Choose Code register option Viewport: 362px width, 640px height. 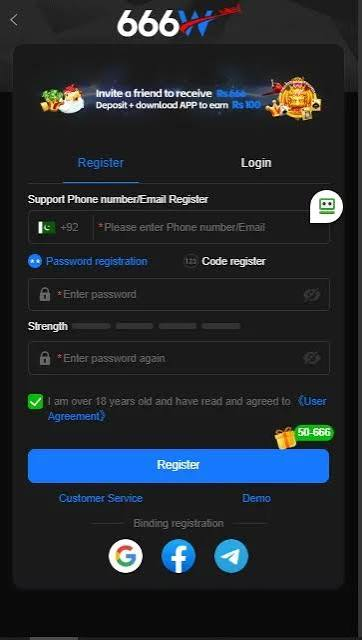[x=224, y=261]
